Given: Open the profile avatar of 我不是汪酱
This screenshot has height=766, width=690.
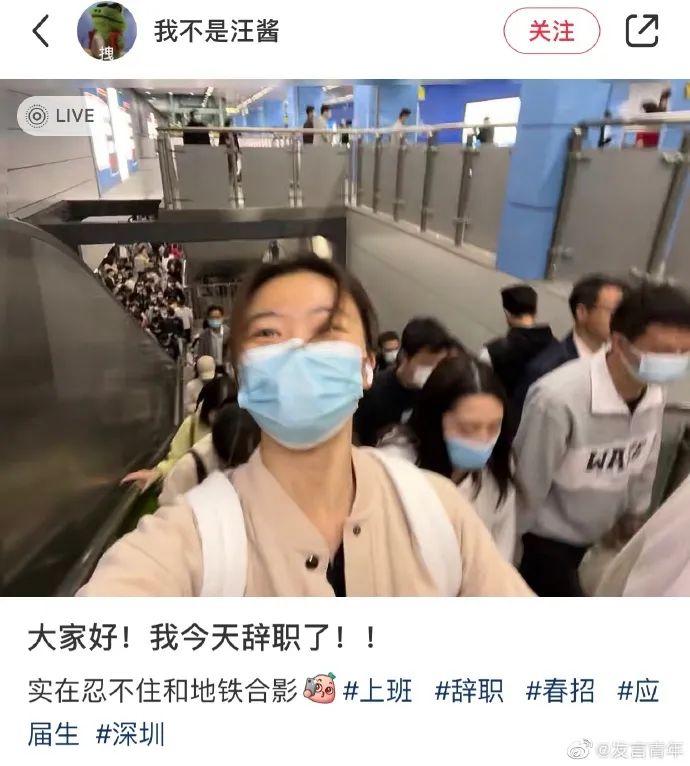Looking at the screenshot, I should (107, 31).
